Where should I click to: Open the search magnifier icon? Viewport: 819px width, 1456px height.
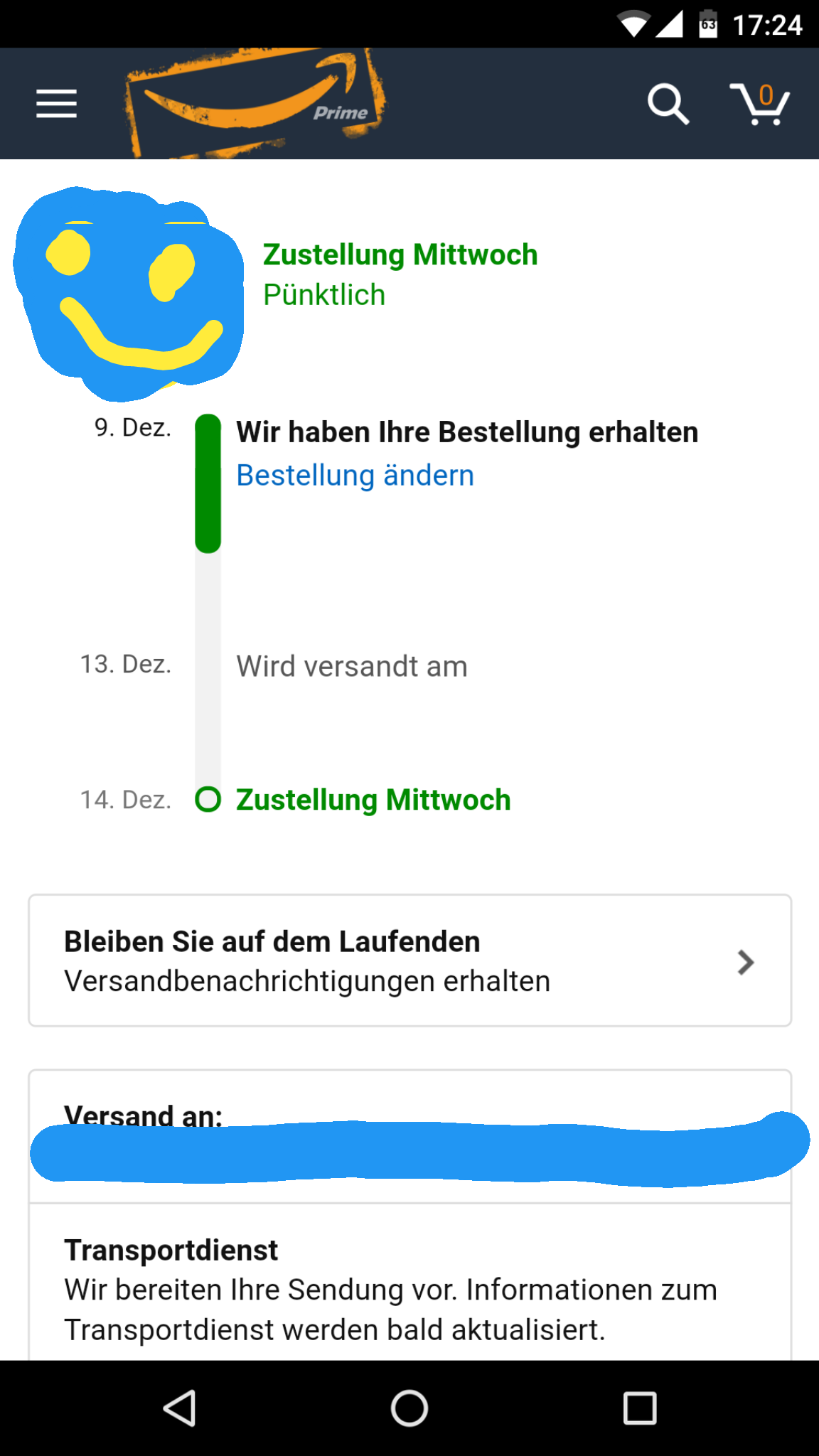[668, 105]
